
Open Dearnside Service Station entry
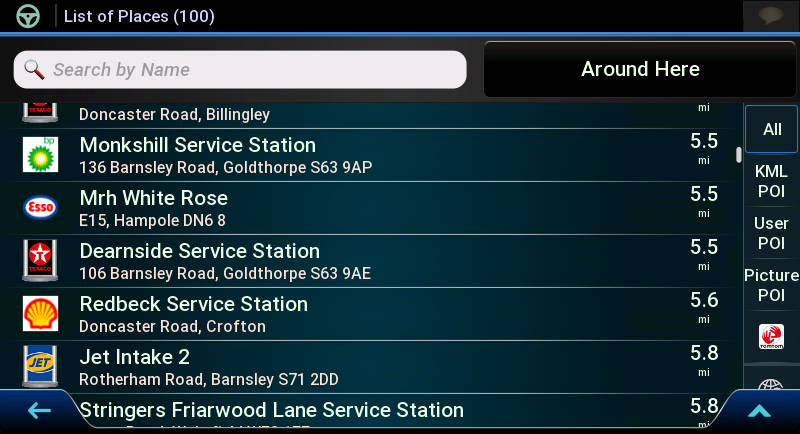(x=370, y=261)
